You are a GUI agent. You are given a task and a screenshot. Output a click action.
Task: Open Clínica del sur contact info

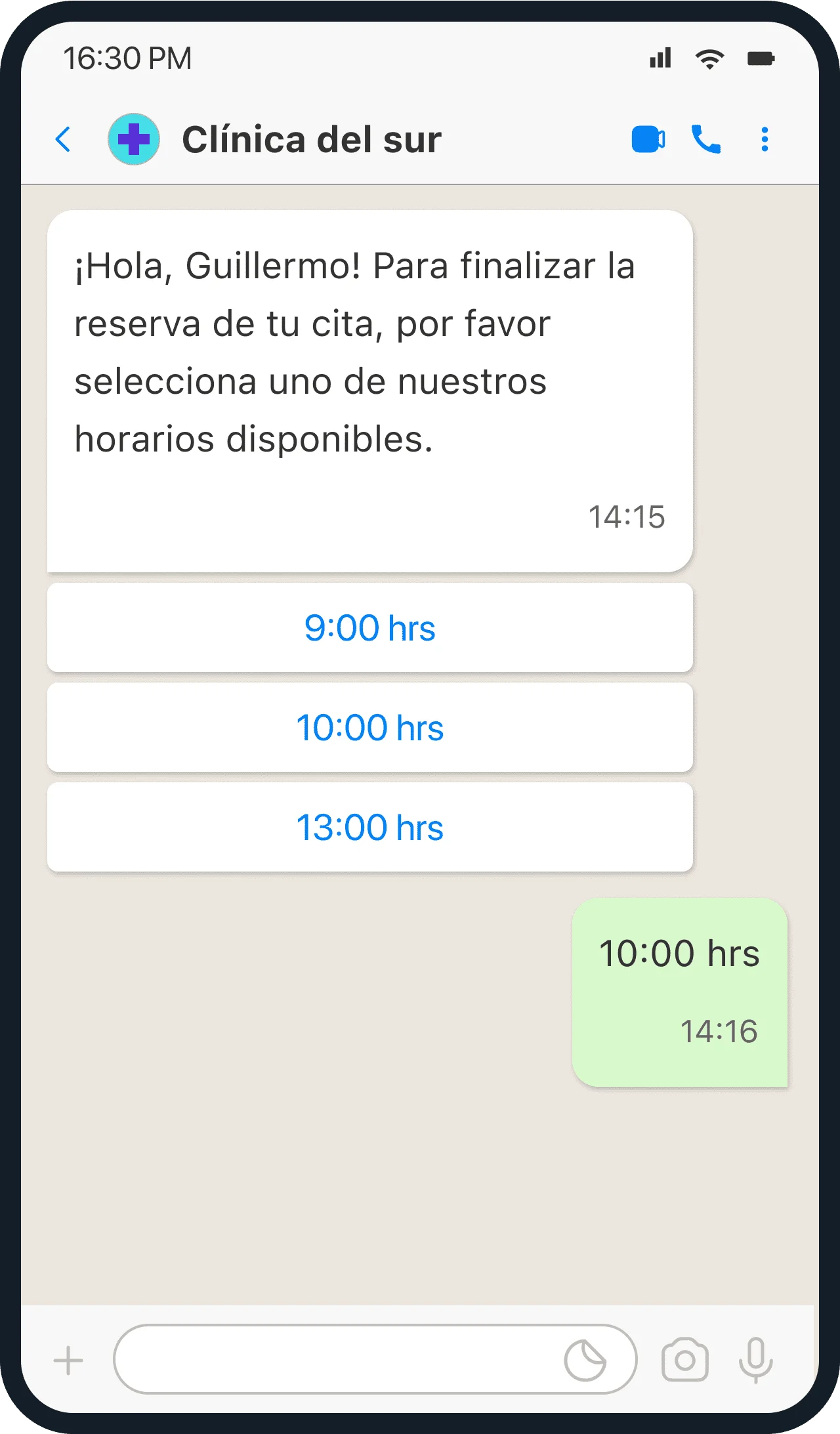point(311,140)
